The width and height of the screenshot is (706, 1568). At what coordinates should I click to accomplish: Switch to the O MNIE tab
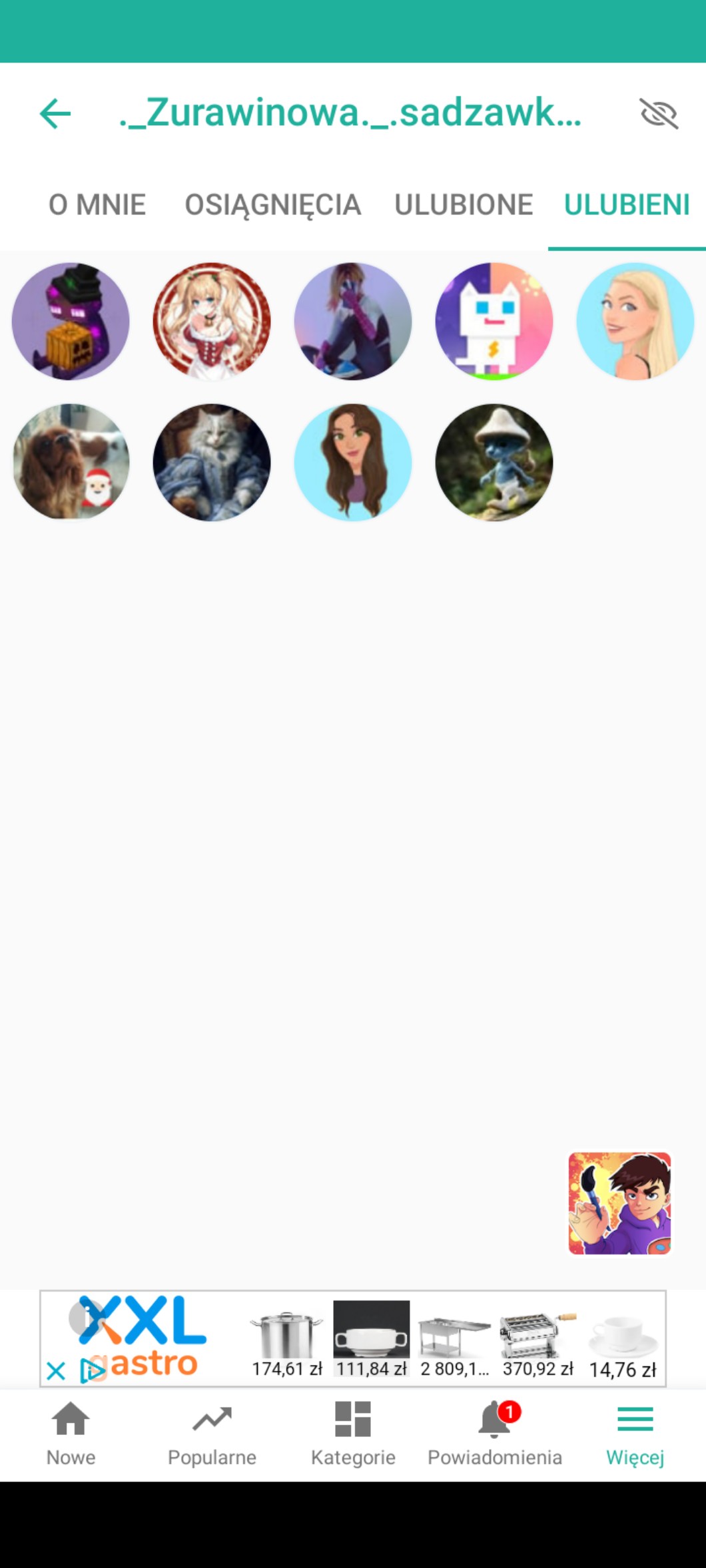tap(97, 204)
